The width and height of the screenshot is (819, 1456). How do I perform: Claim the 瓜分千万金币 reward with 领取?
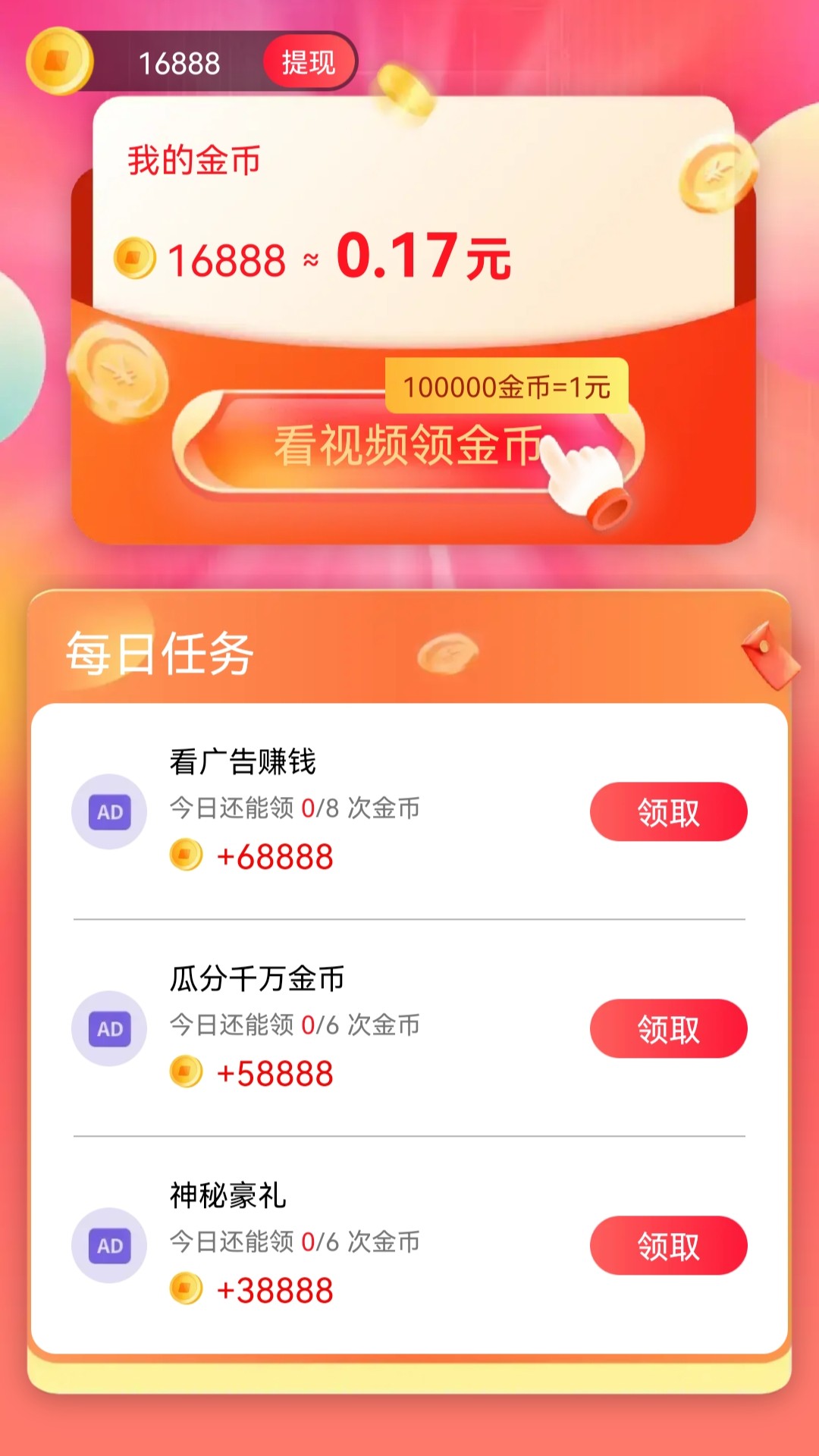pos(668,1029)
